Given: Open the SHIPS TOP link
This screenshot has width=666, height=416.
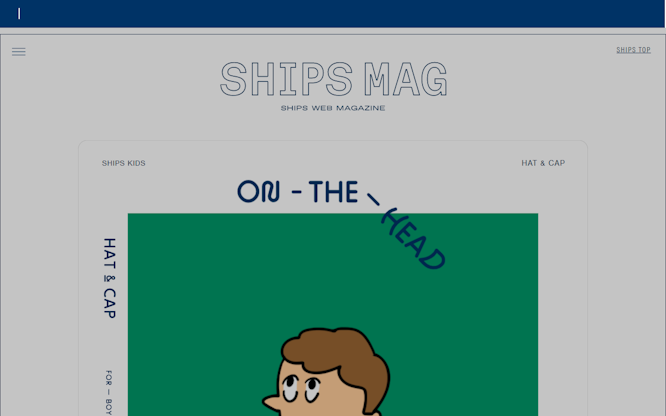Looking at the screenshot, I should [633, 50].
